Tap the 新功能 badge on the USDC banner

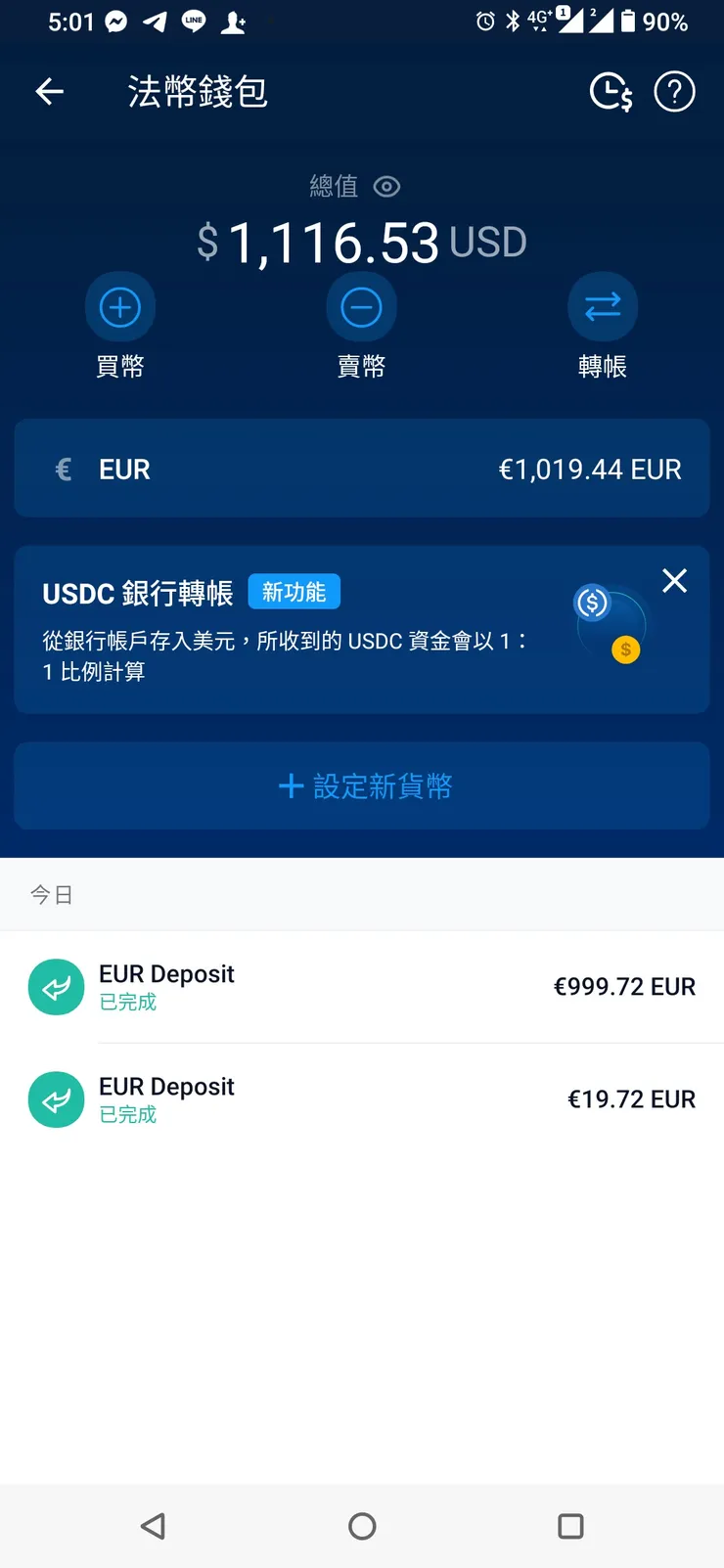(294, 592)
